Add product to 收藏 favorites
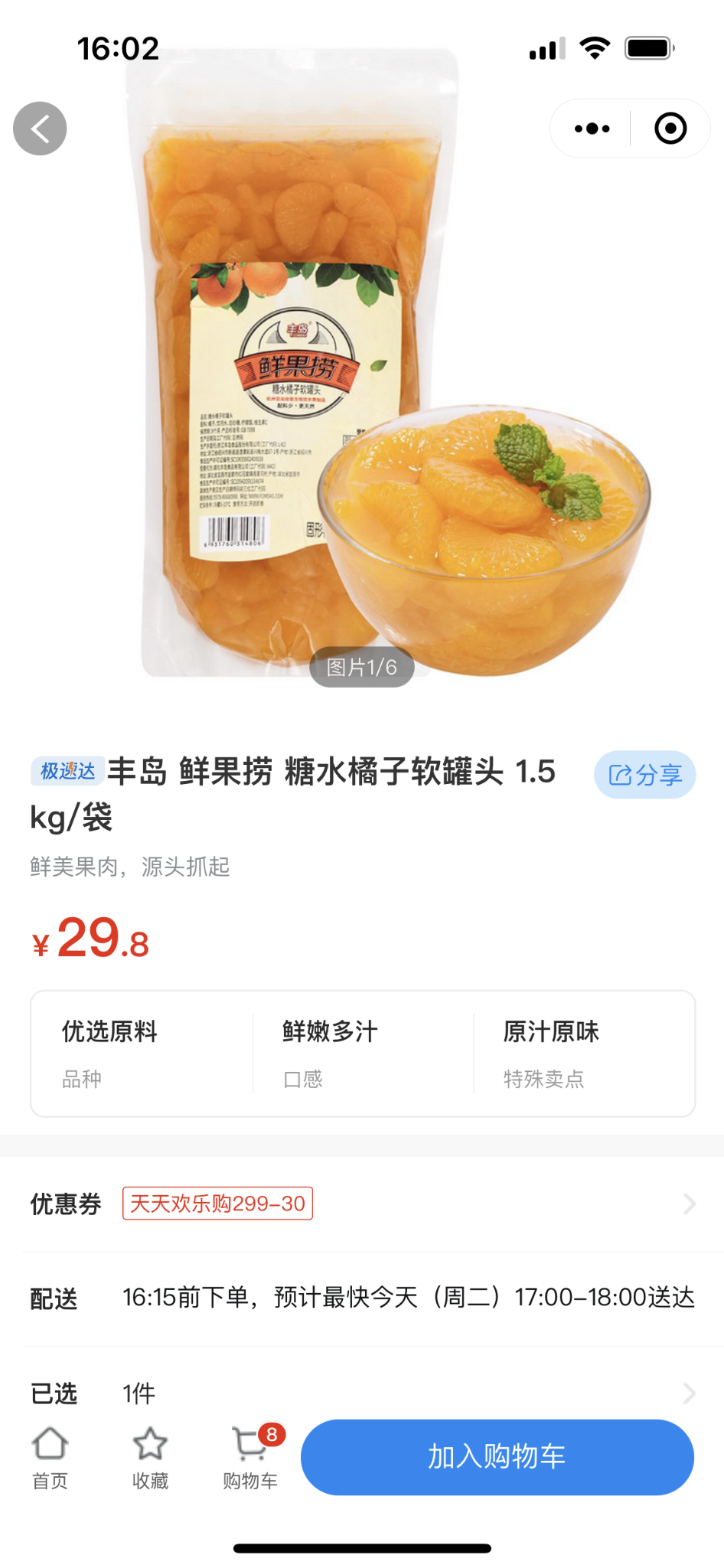The image size is (724, 1568). [x=150, y=1458]
